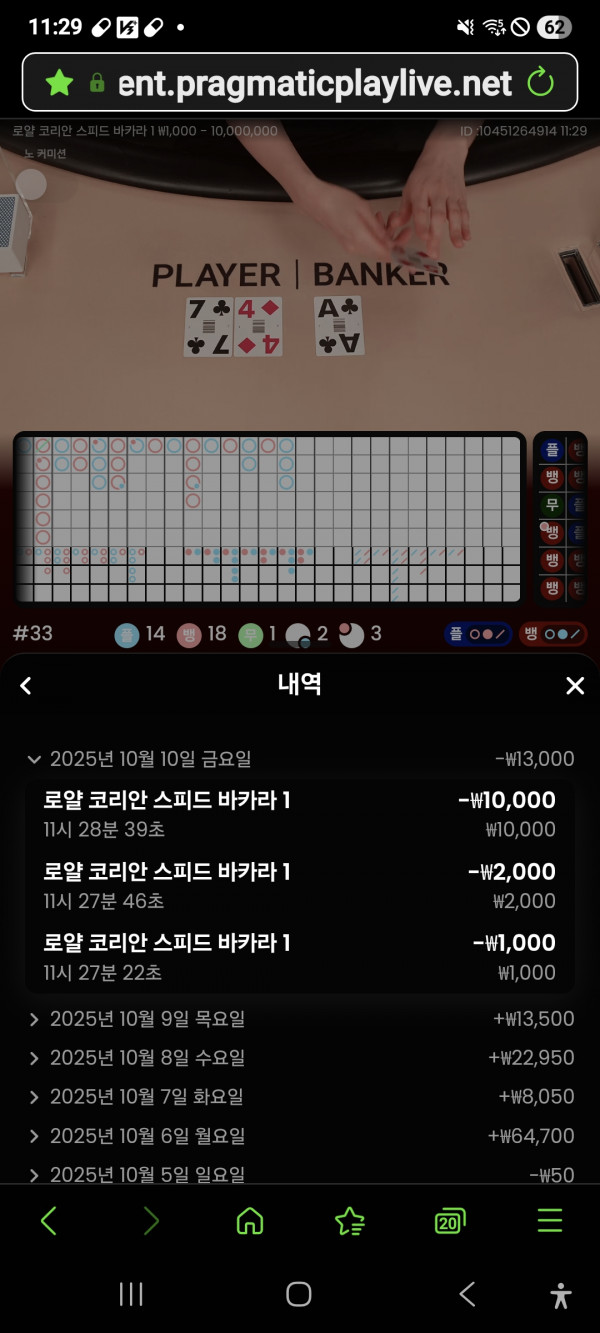Close the 내역 history panel
Screen dimensions: 600x1333
pyautogui.click(x=575, y=685)
